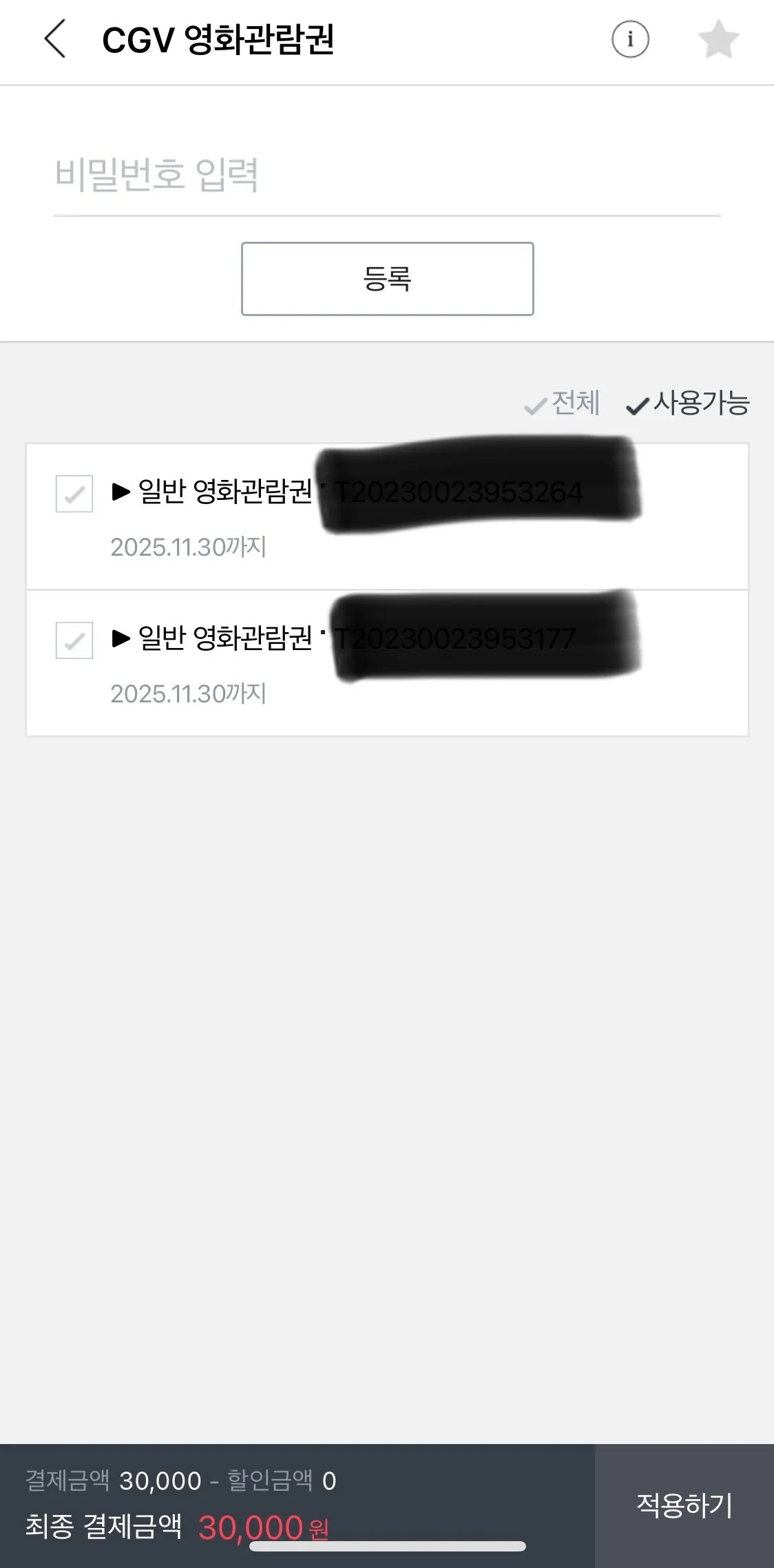Tap the checkmark icon beside 전체 filter
The image size is (774, 1568).
click(x=536, y=406)
